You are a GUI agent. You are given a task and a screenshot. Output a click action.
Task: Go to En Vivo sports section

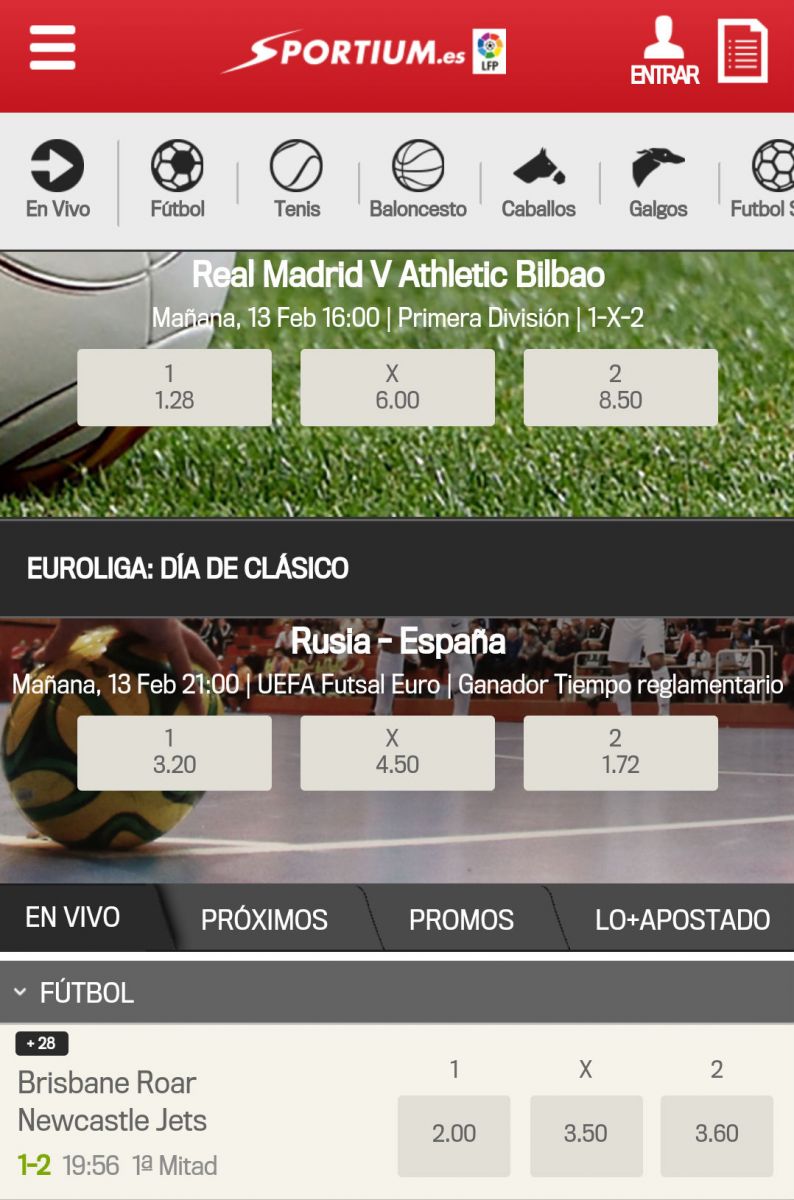pyautogui.click(x=58, y=180)
